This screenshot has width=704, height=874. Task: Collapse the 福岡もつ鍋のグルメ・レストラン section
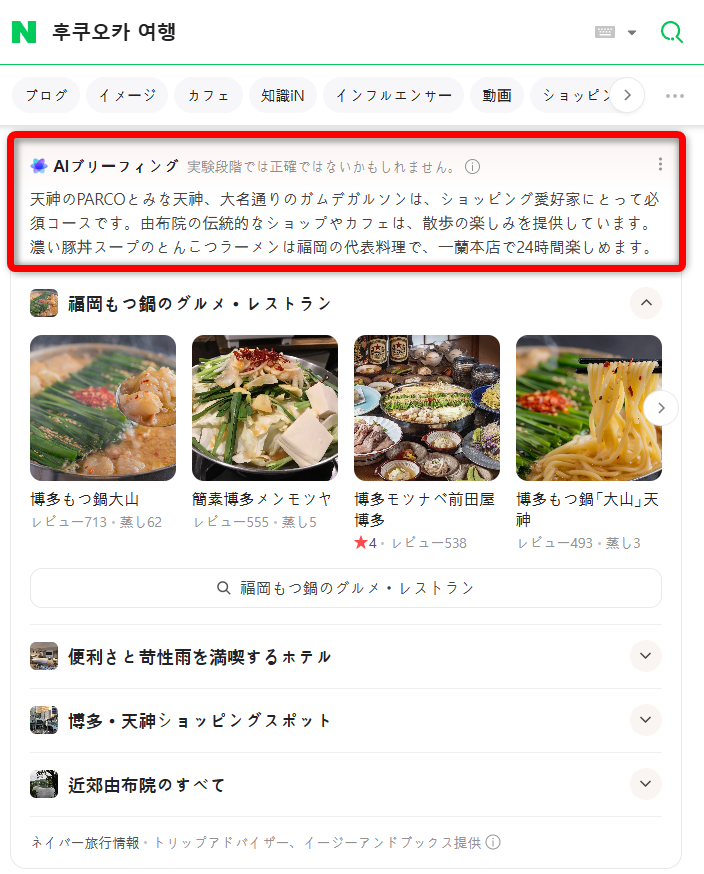646,303
